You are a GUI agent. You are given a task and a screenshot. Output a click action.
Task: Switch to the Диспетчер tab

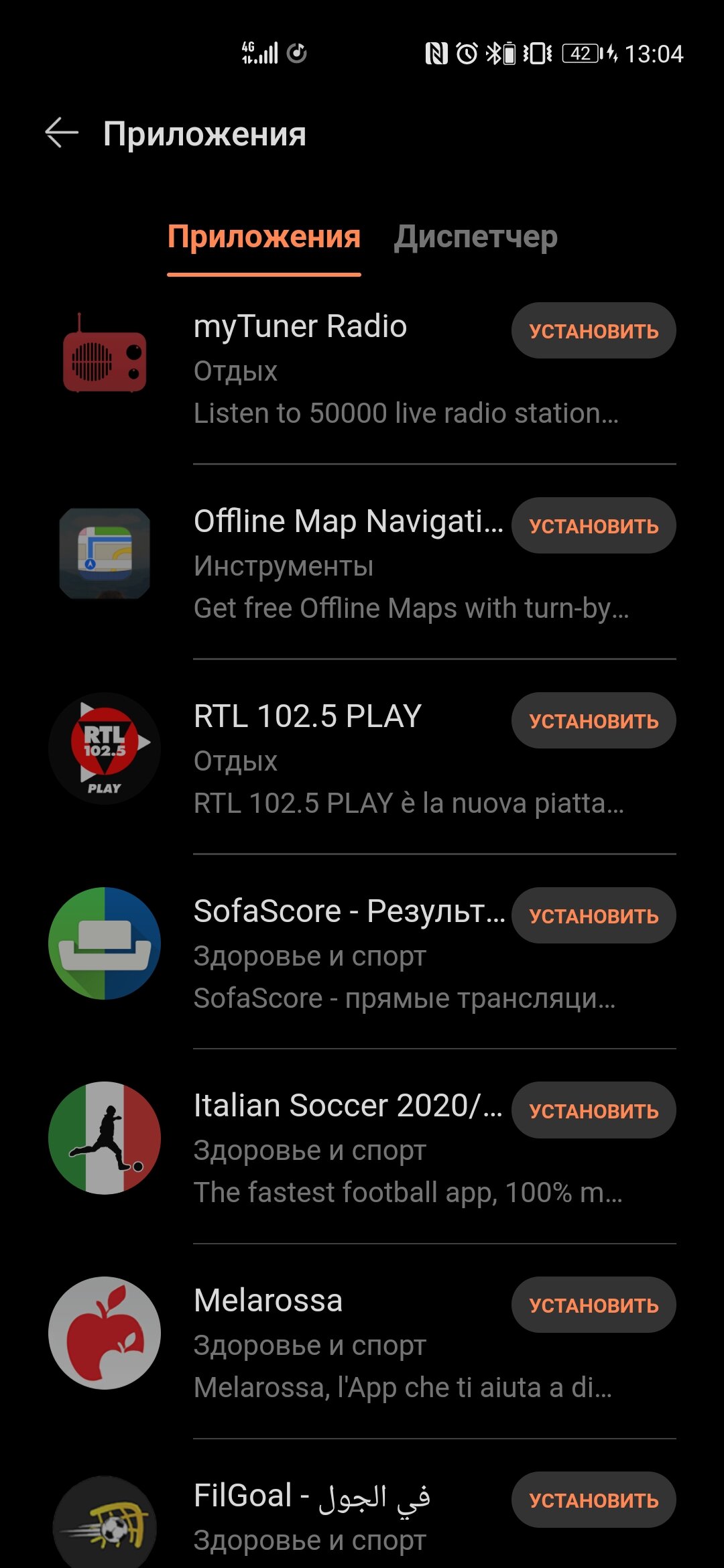pos(475,237)
